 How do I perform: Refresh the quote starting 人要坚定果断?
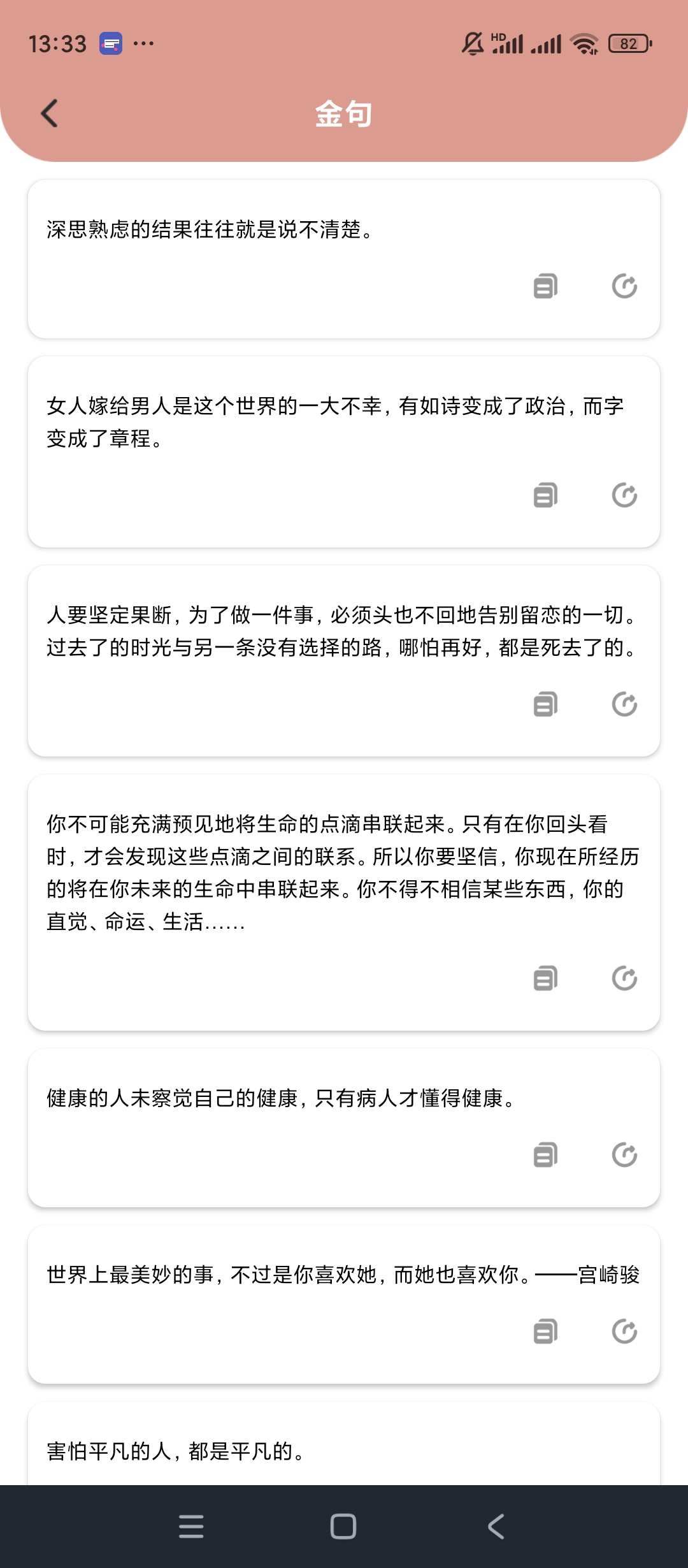tap(624, 704)
